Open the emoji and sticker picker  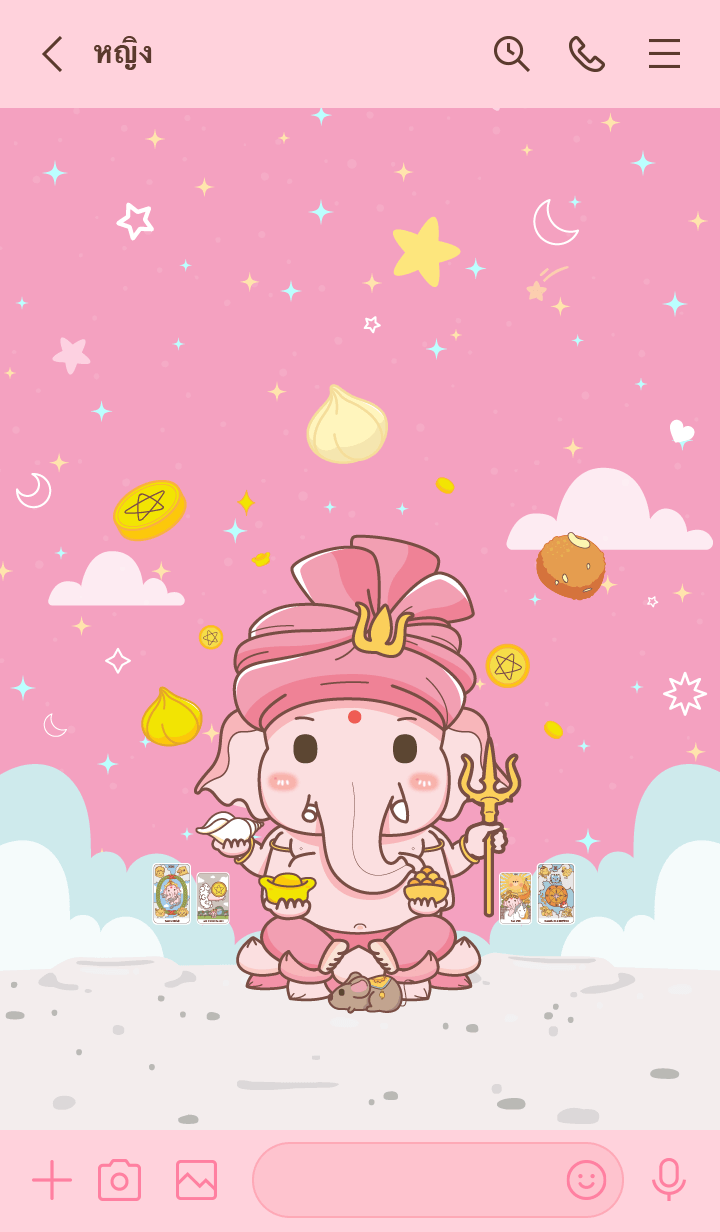click(586, 1180)
